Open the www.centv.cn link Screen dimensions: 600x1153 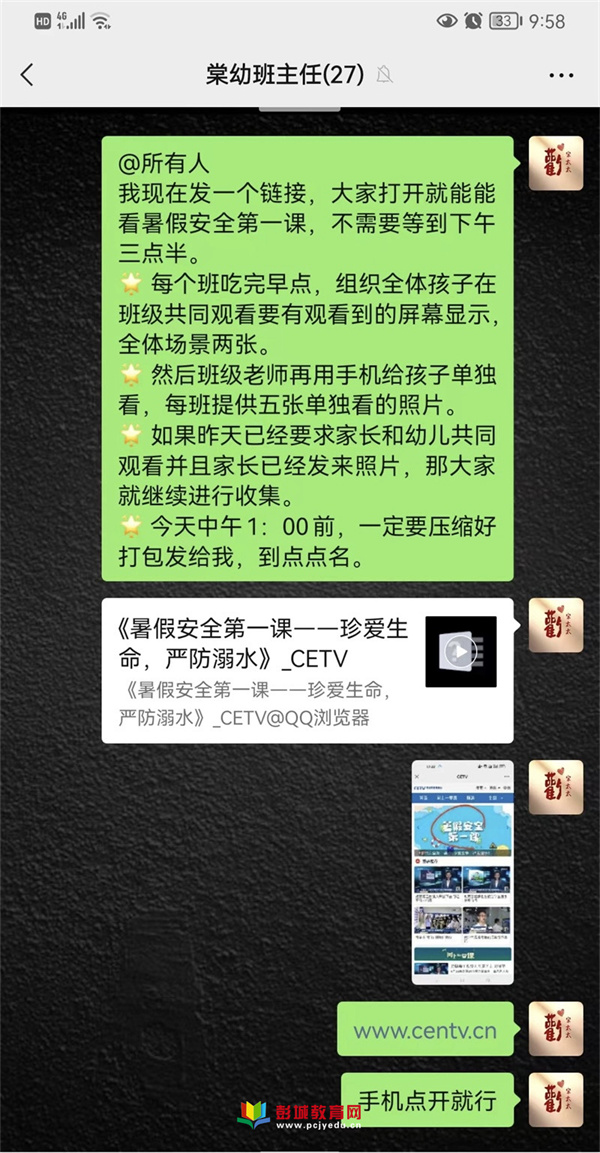[425, 1030]
